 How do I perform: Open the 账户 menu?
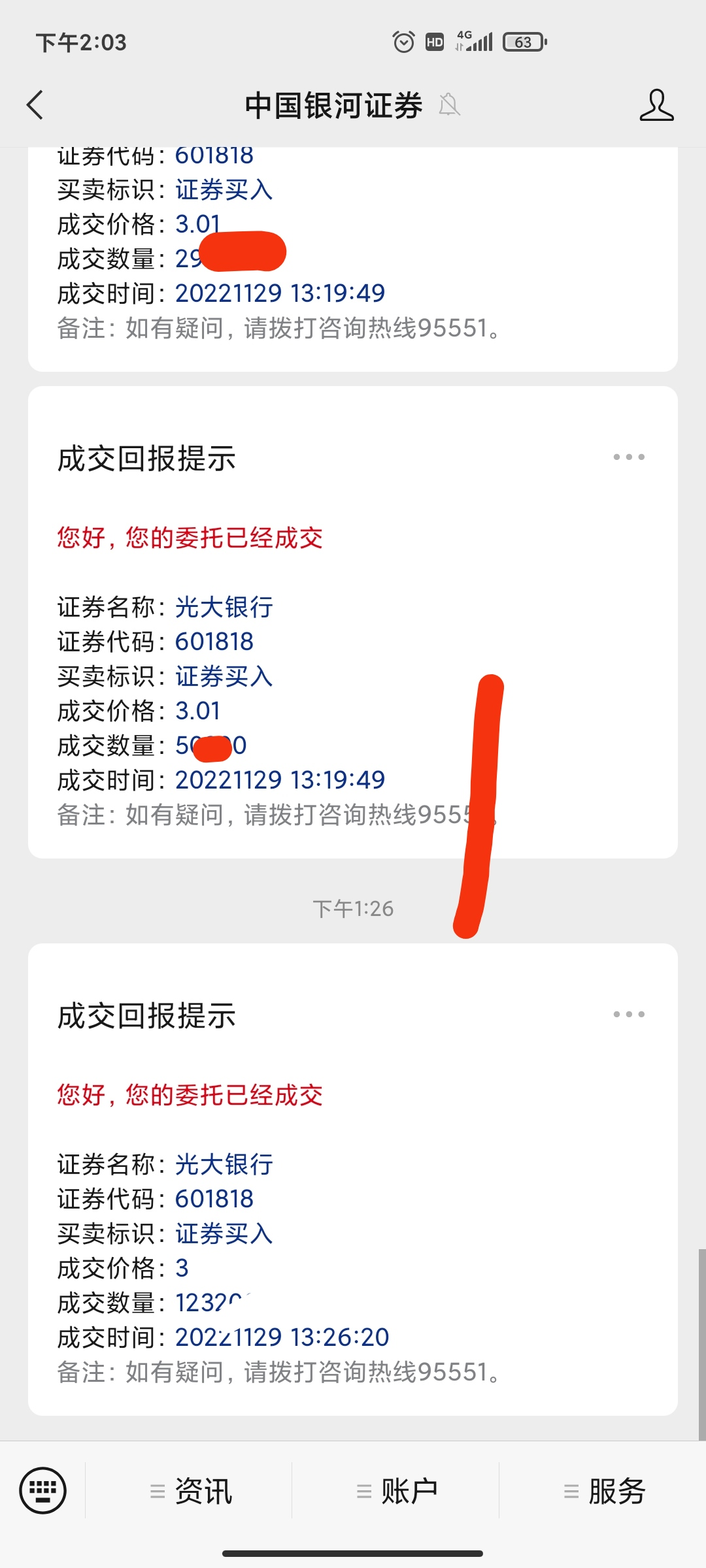click(396, 1492)
